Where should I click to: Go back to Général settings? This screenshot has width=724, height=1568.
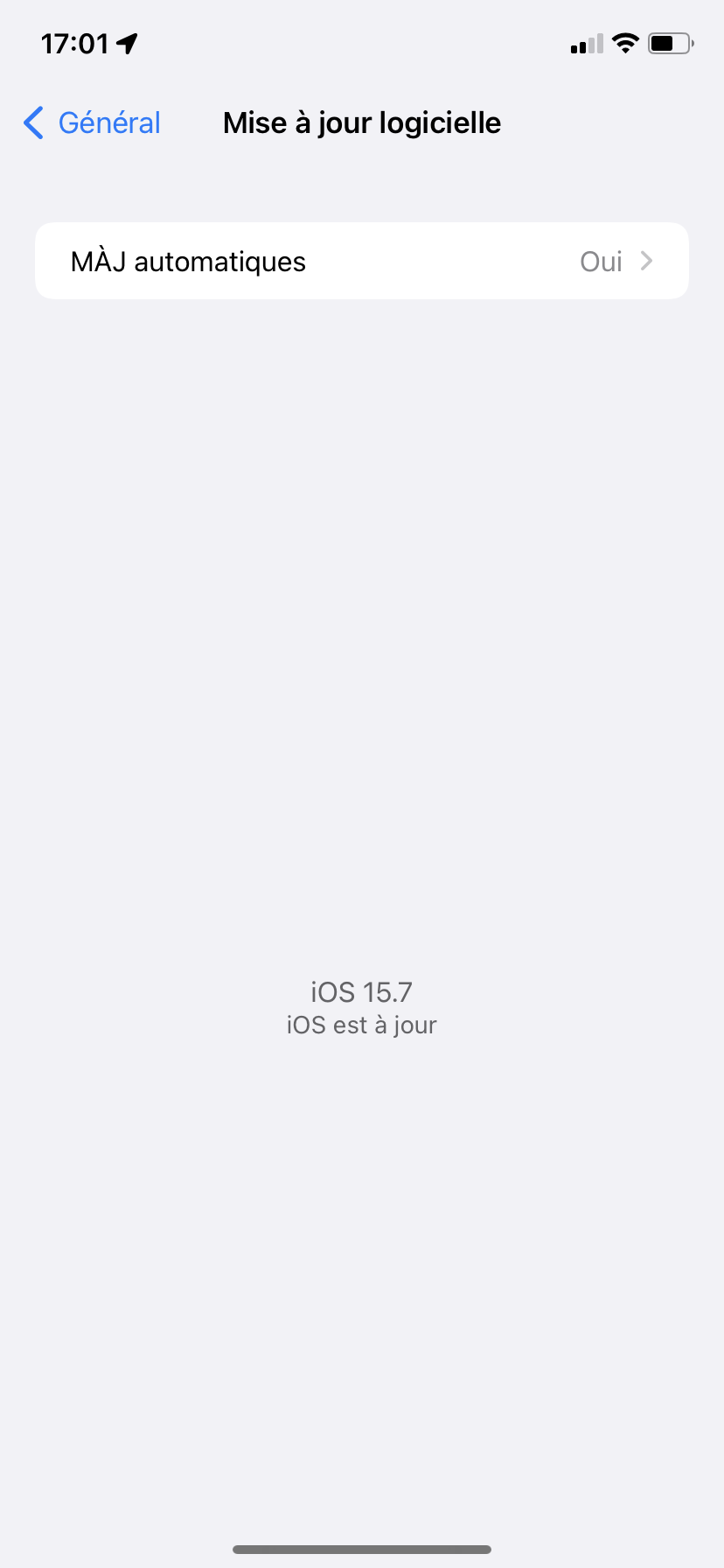[93, 123]
